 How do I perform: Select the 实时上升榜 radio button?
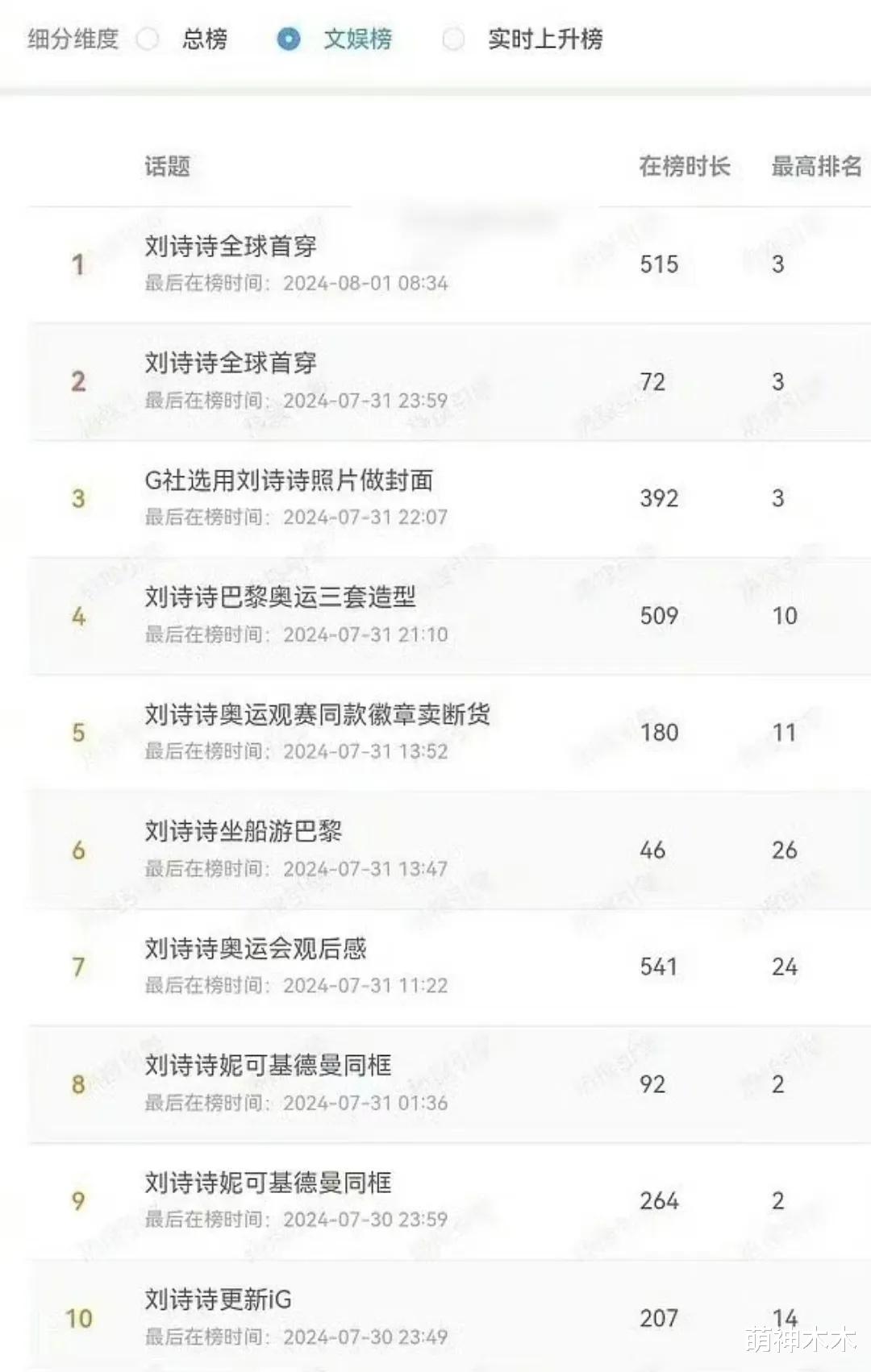coord(457,39)
